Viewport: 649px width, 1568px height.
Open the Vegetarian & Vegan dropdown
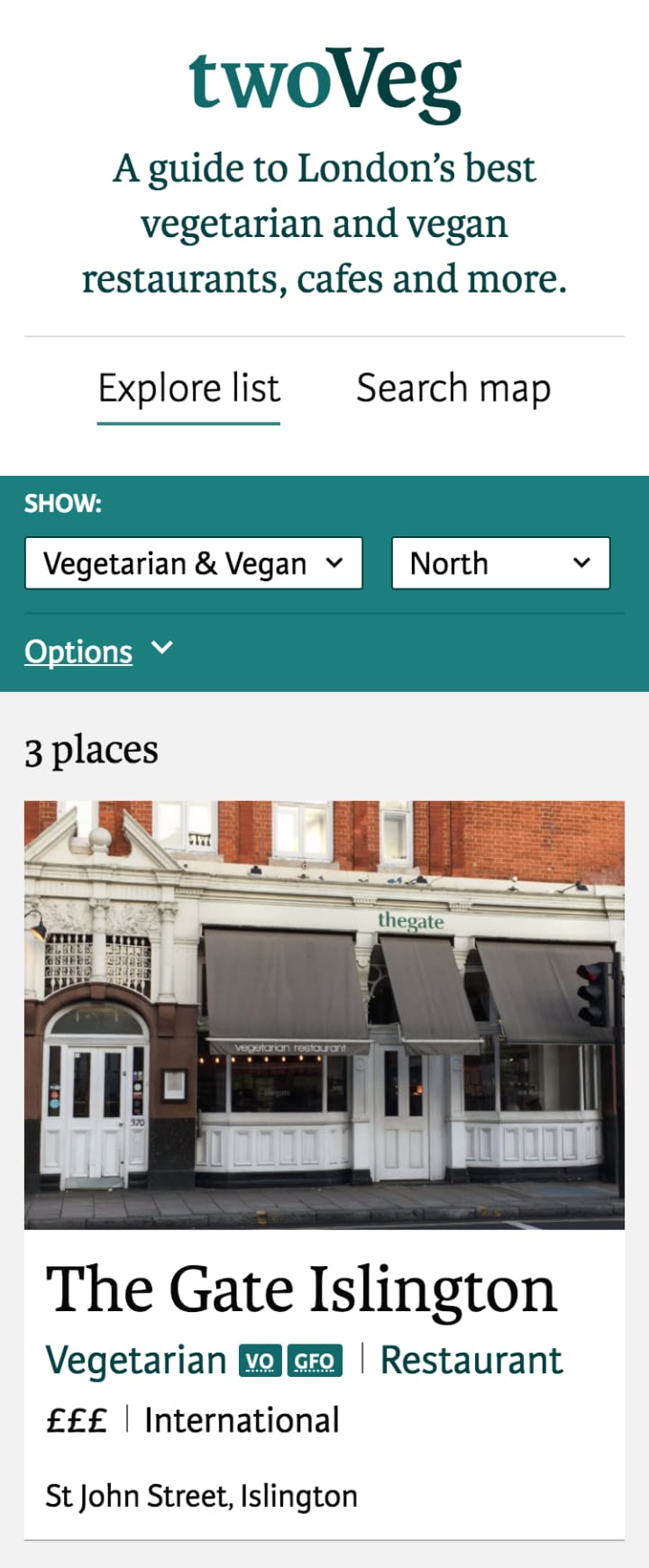click(x=194, y=563)
